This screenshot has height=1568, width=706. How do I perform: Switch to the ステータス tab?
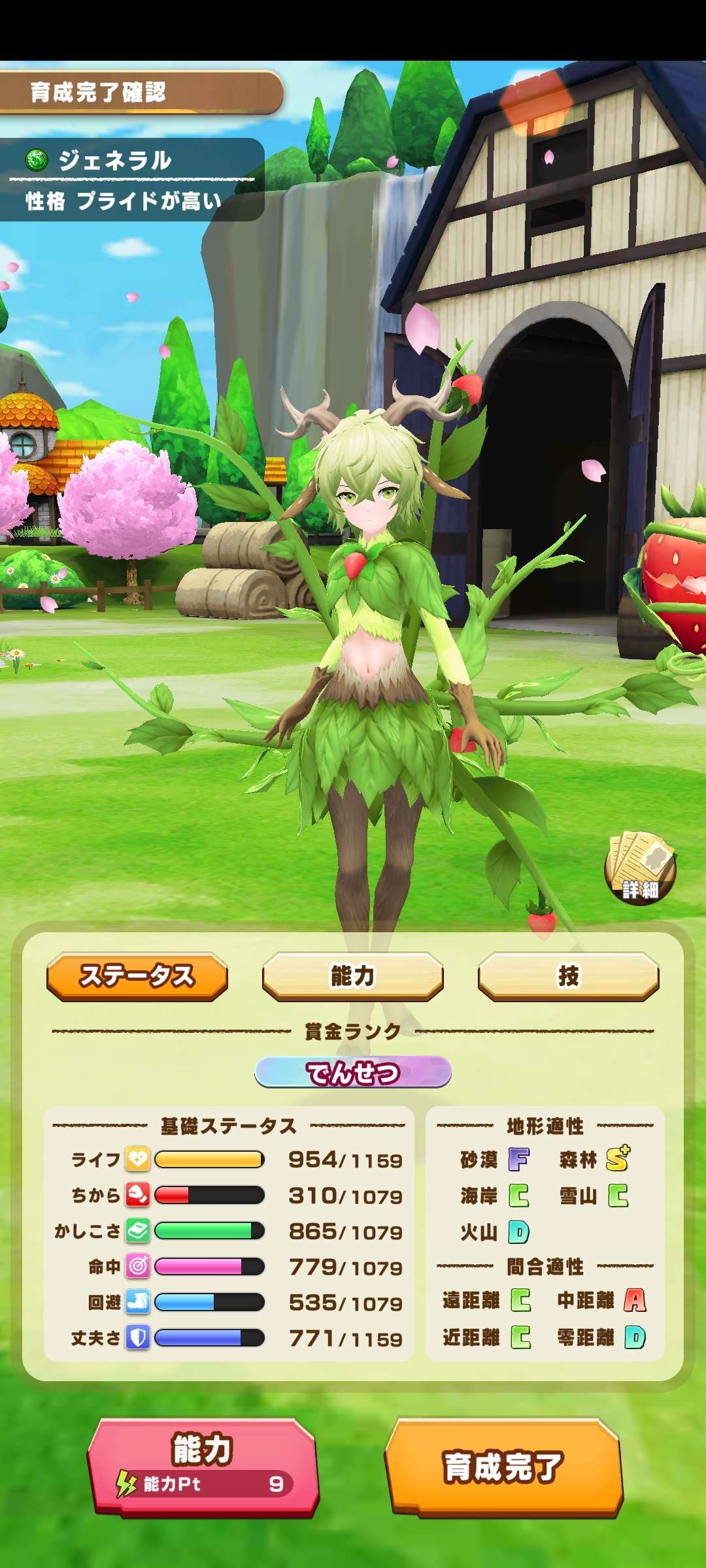tap(137, 976)
